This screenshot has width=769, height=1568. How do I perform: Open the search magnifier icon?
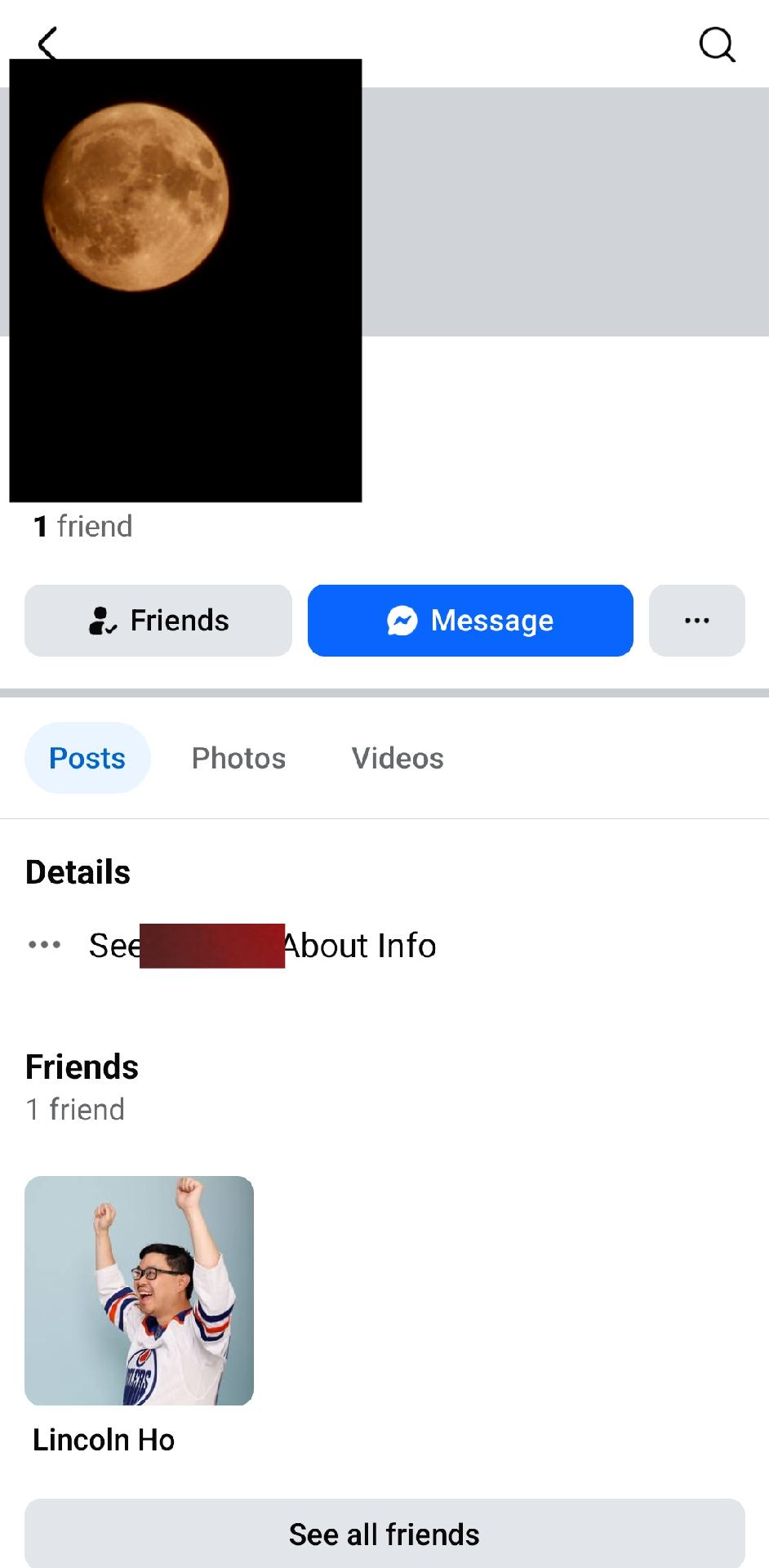[x=717, y=44]
